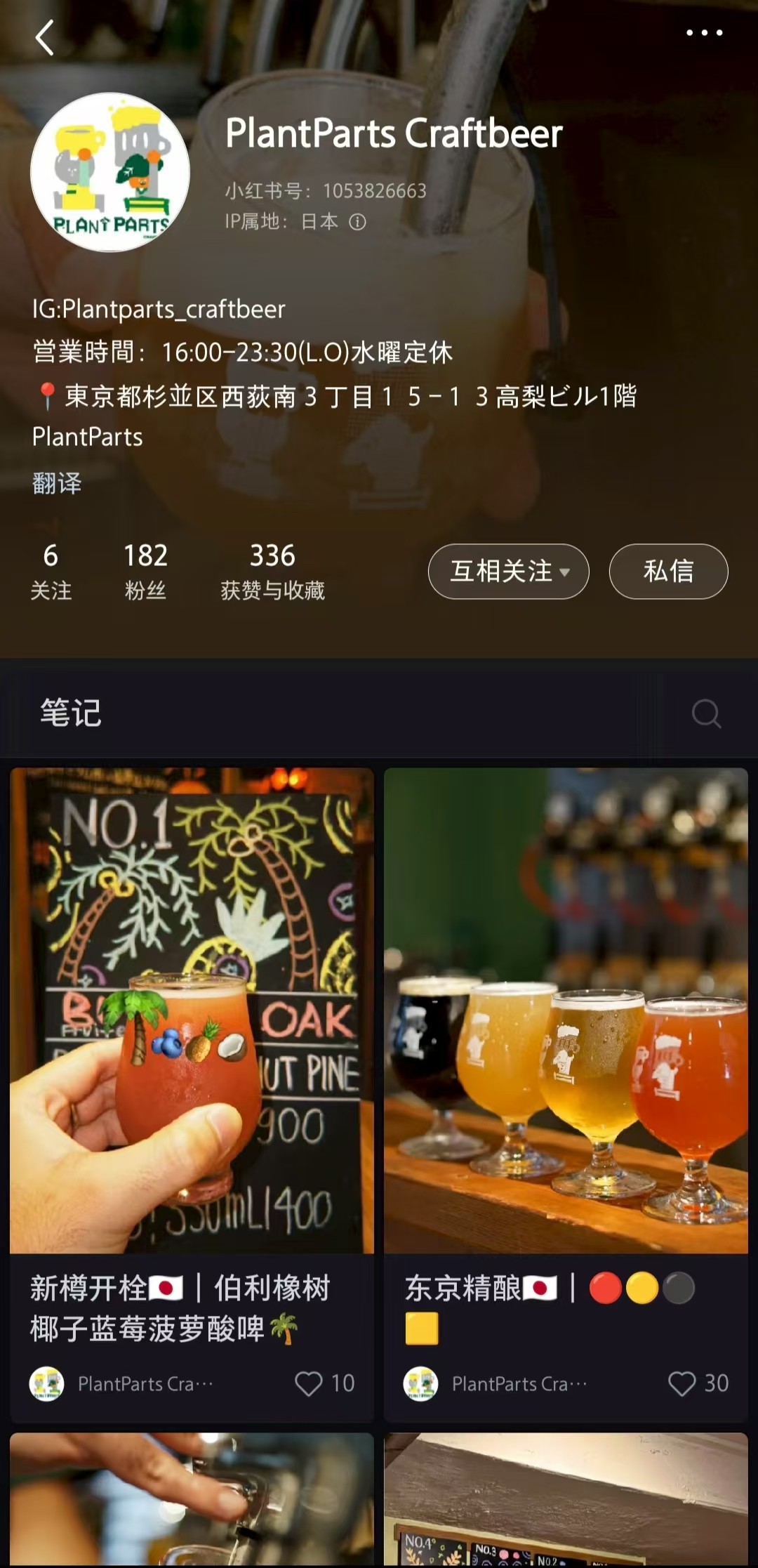Tap 翻译 to translate the bio
This screenshot has height=1568, width=758.
[57, 483]
